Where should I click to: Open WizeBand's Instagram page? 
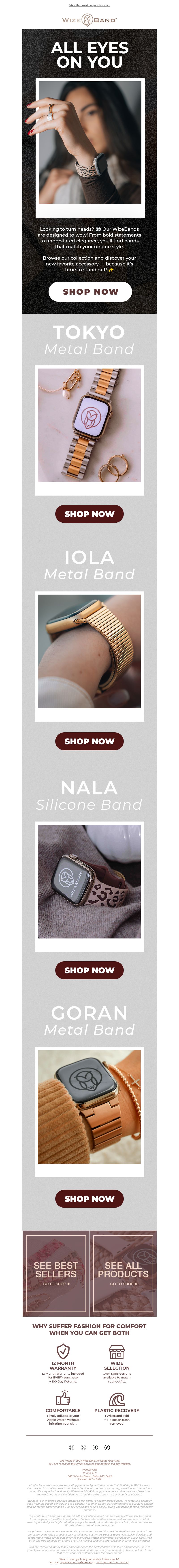[72, 1447]
